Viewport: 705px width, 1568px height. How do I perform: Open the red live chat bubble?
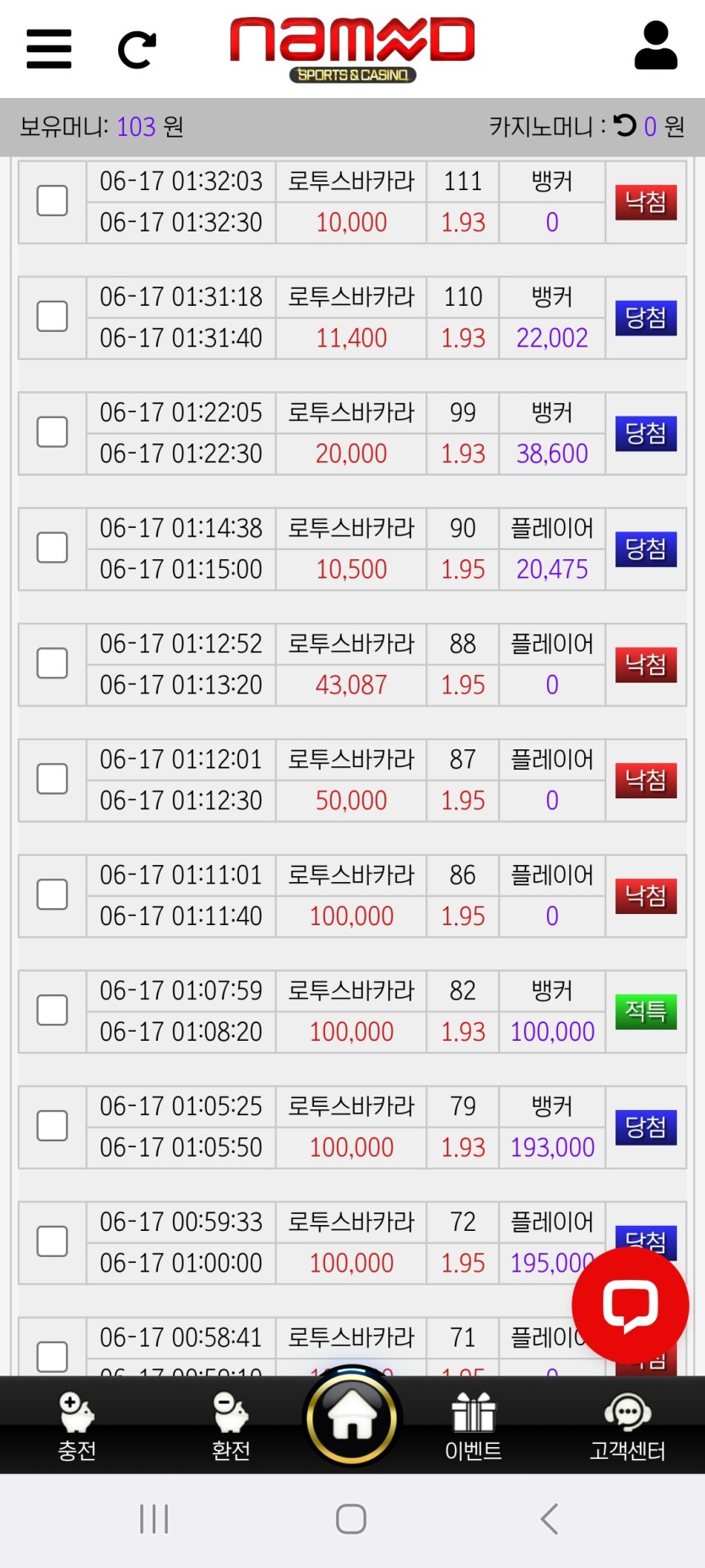[630, 1305]
